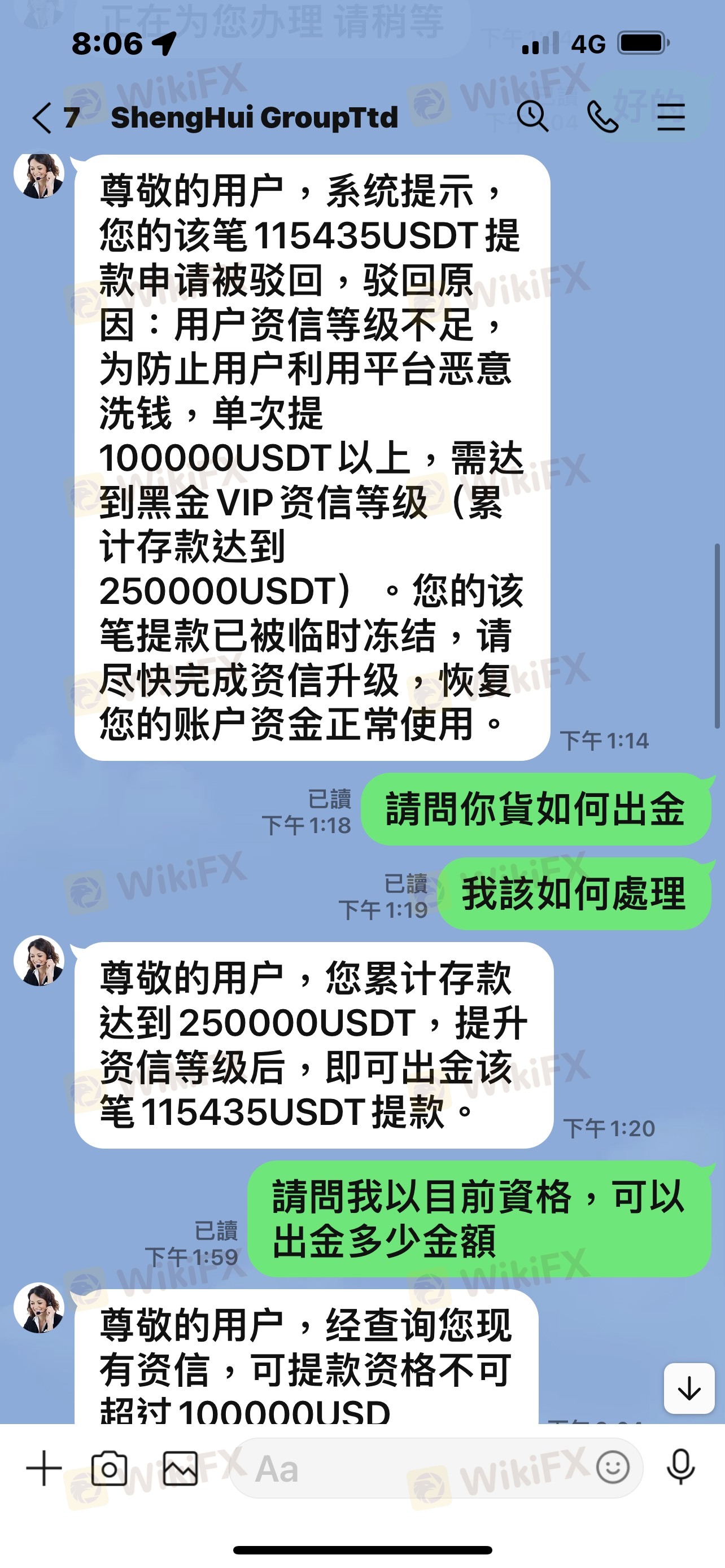725x1568 pixels.
Task: Open the camera to take a photo
Action: point(110,1469)
